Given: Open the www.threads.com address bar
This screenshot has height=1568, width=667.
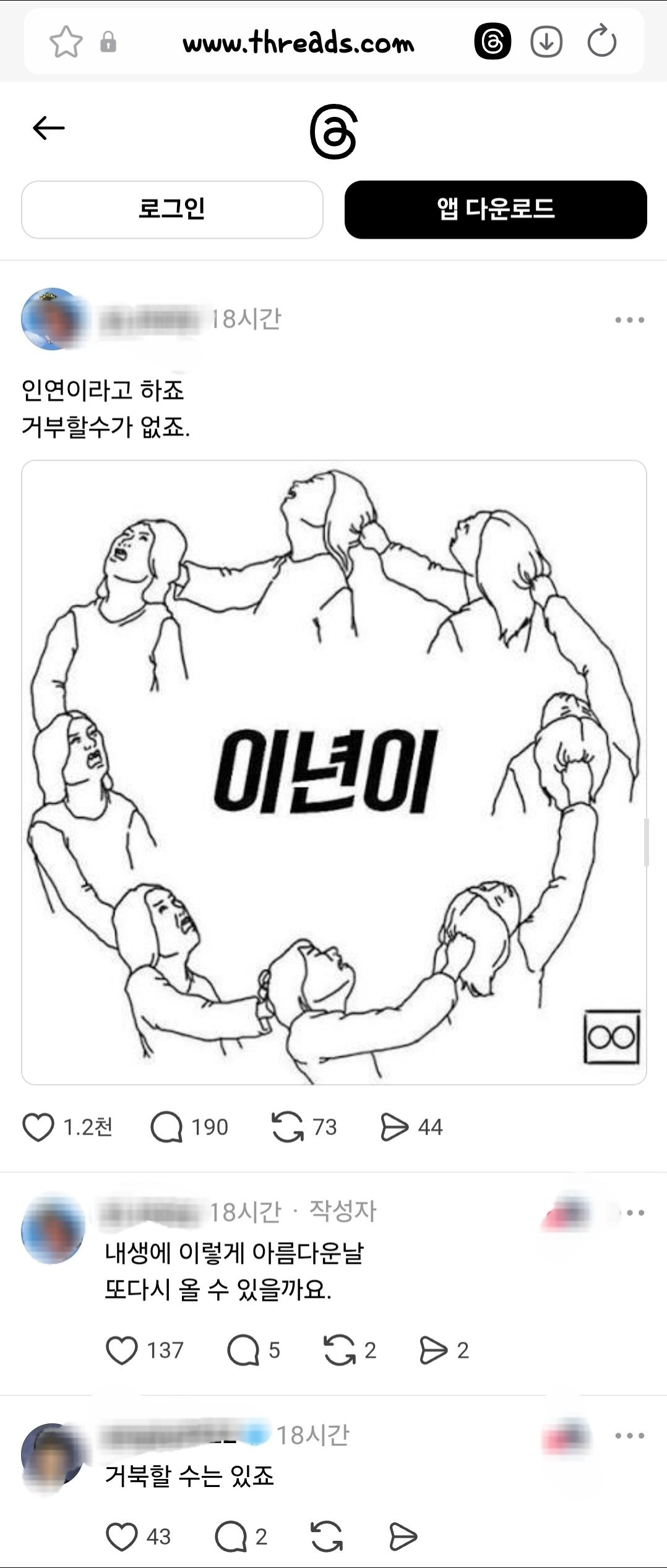Looking at the screenshot, I should [298, 43].
